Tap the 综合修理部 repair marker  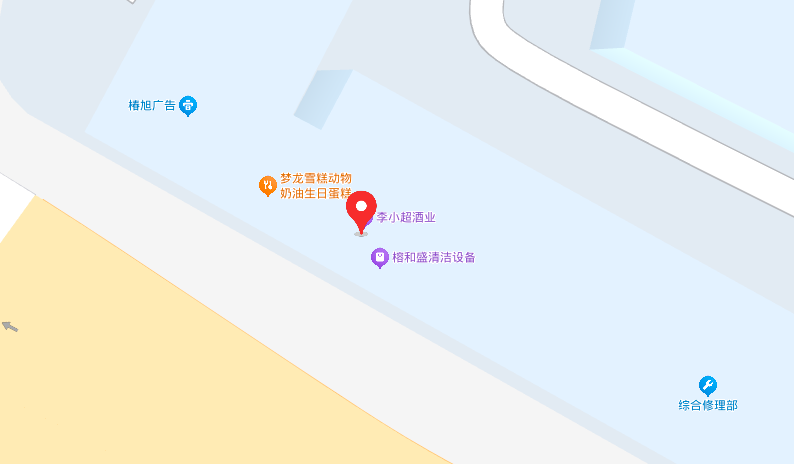click(x=707, y=385)
